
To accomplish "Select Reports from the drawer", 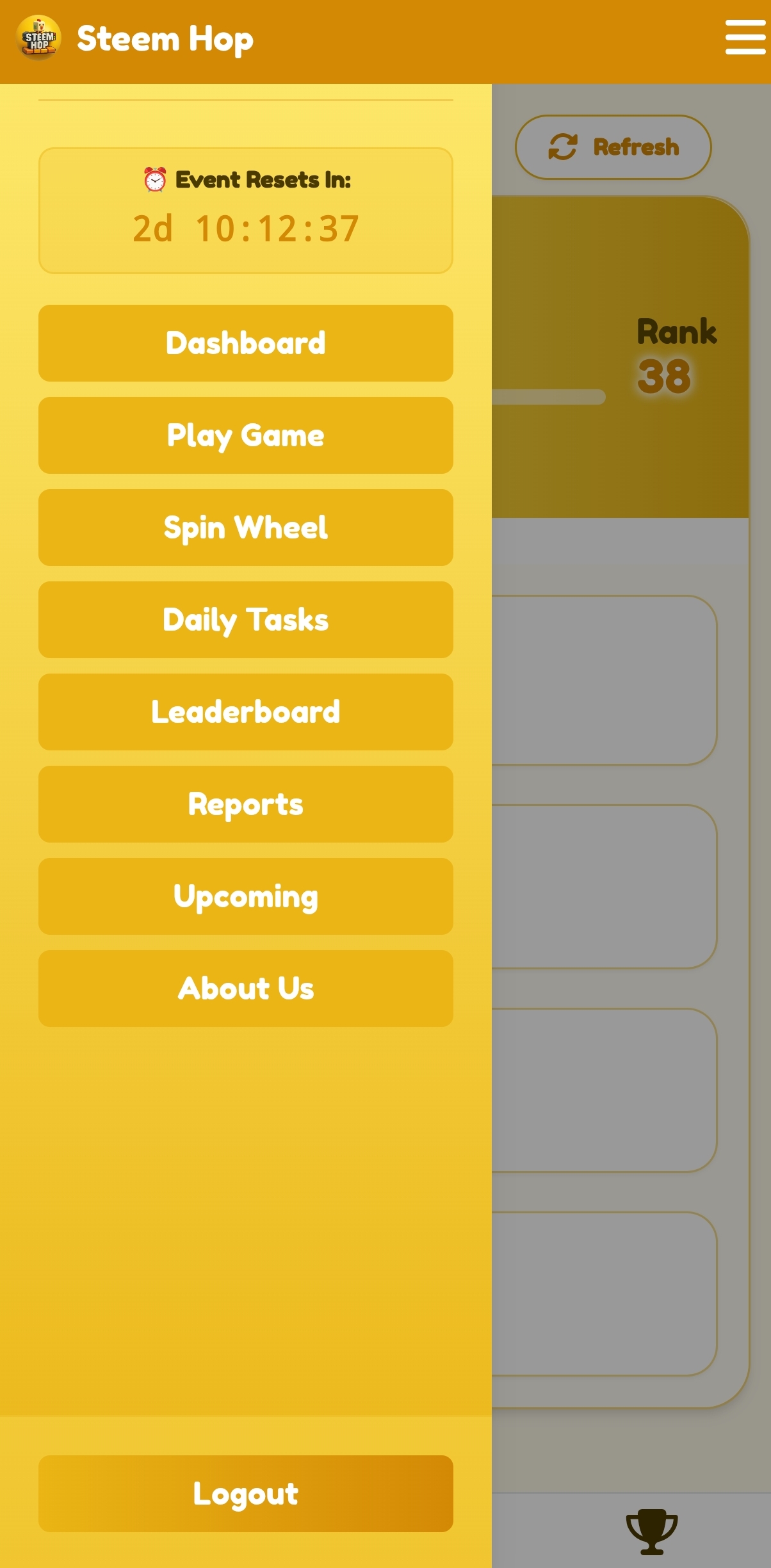I will [246, 804].
